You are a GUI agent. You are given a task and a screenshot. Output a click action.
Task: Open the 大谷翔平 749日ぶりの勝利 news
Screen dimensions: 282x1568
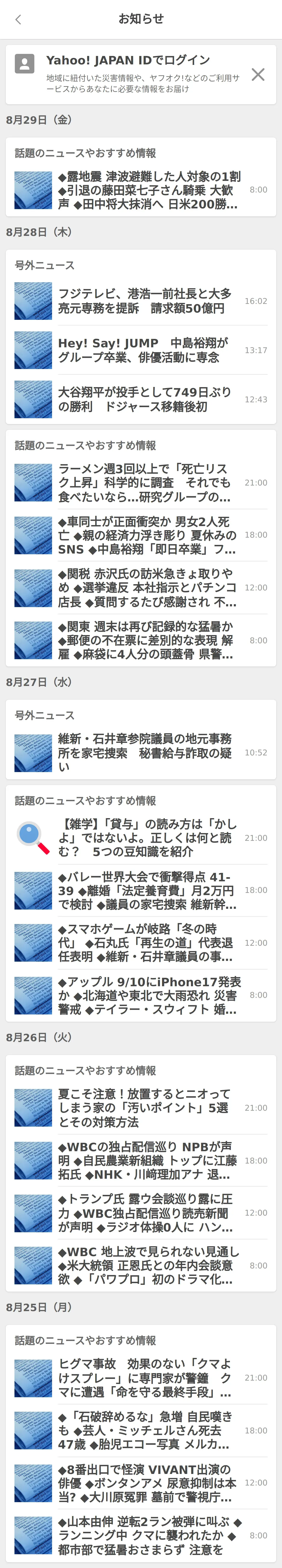coord(146,400)
